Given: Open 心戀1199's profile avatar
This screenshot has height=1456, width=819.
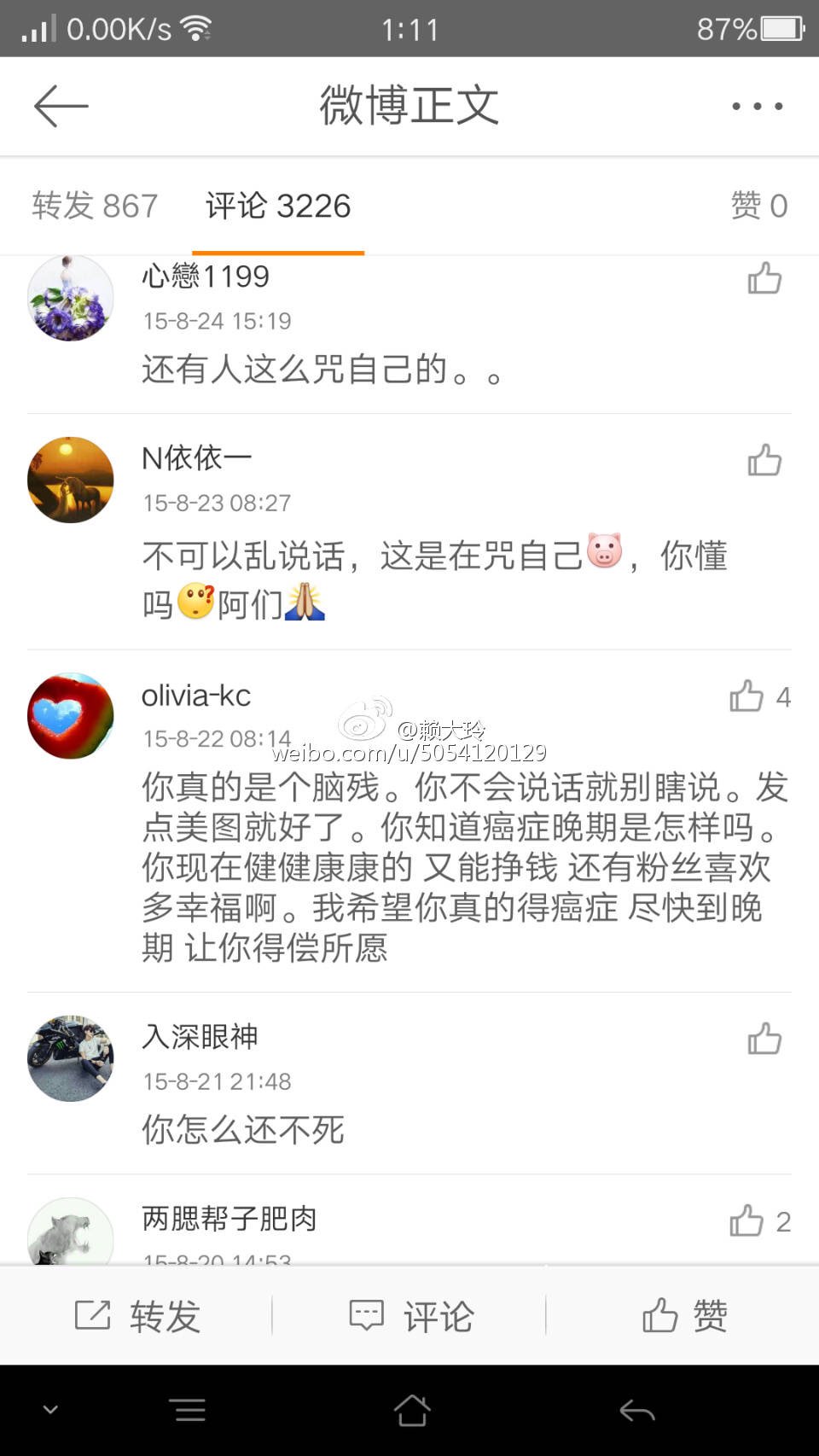Looking at the screenshot, I should [x=71, y=299].
